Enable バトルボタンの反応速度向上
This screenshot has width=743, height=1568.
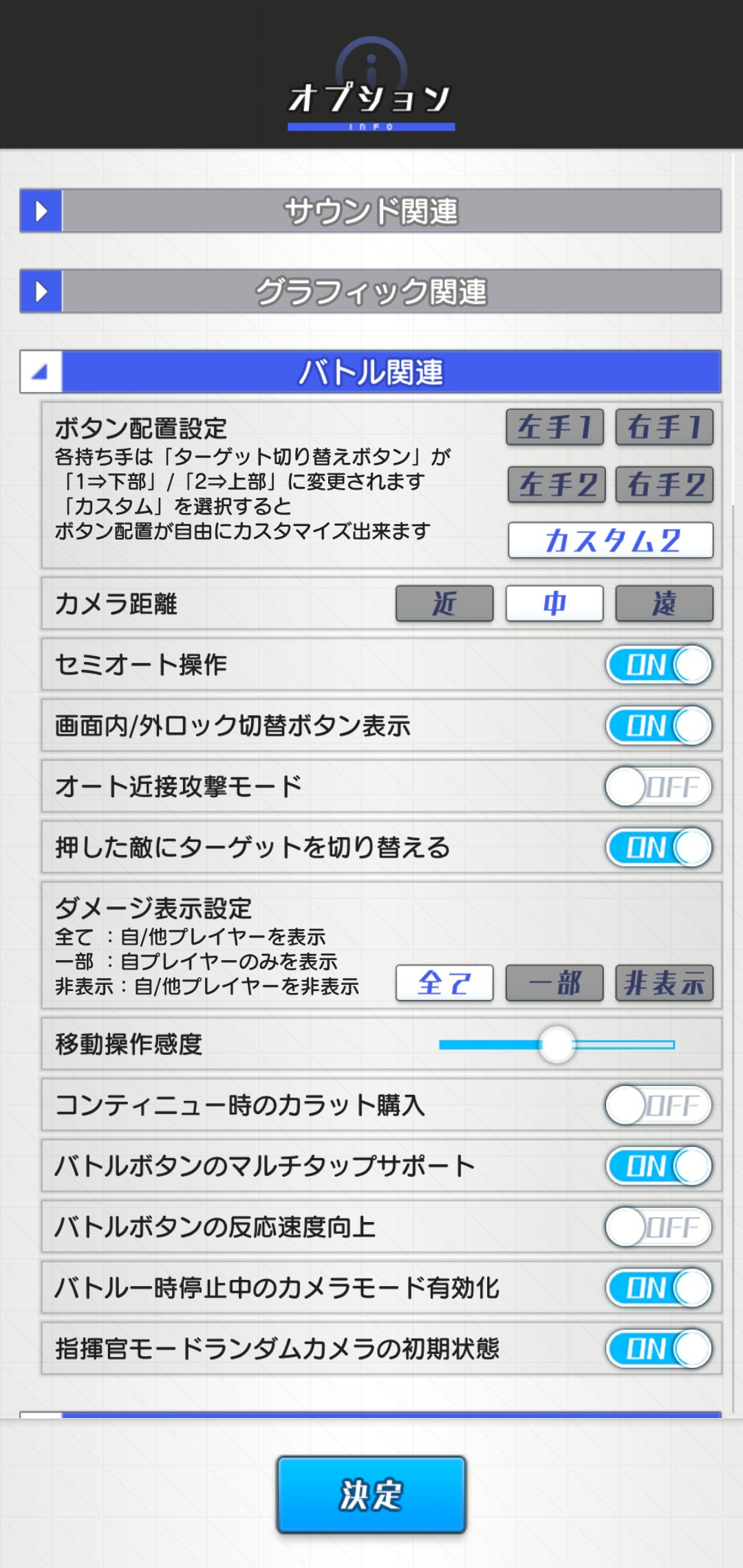(658, 1227)
